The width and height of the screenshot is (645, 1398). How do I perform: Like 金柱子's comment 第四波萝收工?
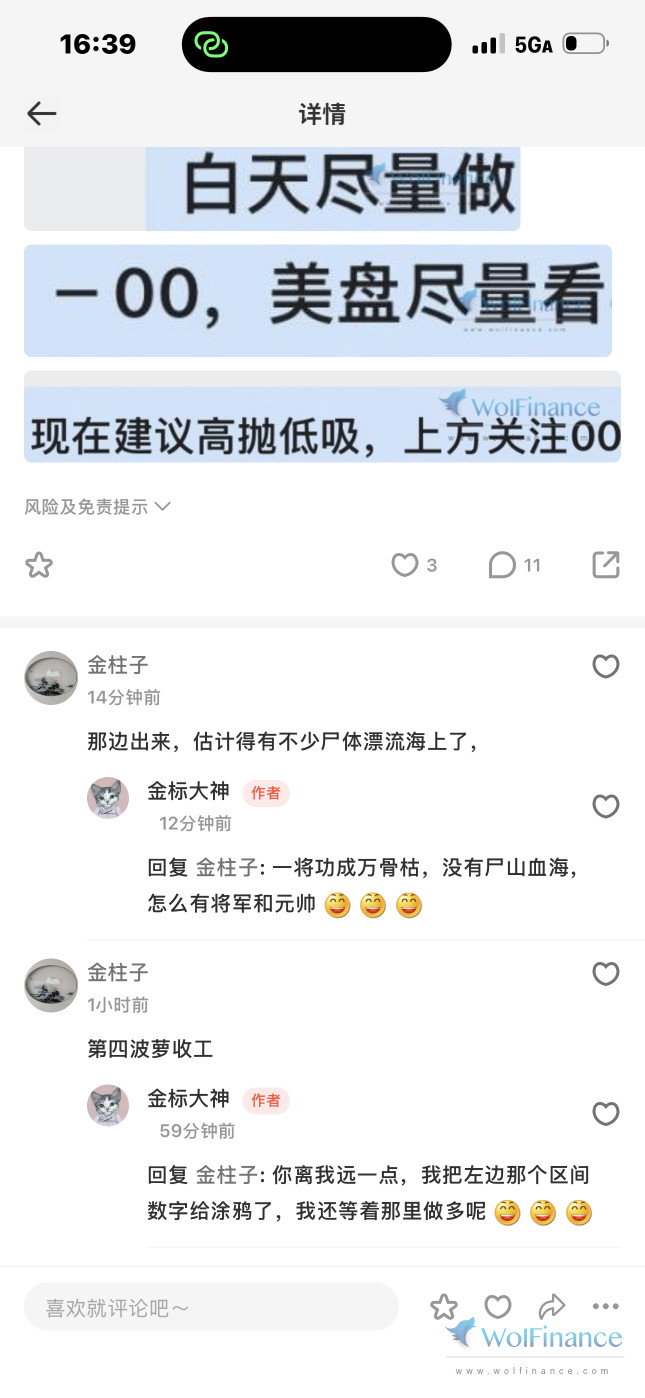pyautogui.click(x=606, y=973)
